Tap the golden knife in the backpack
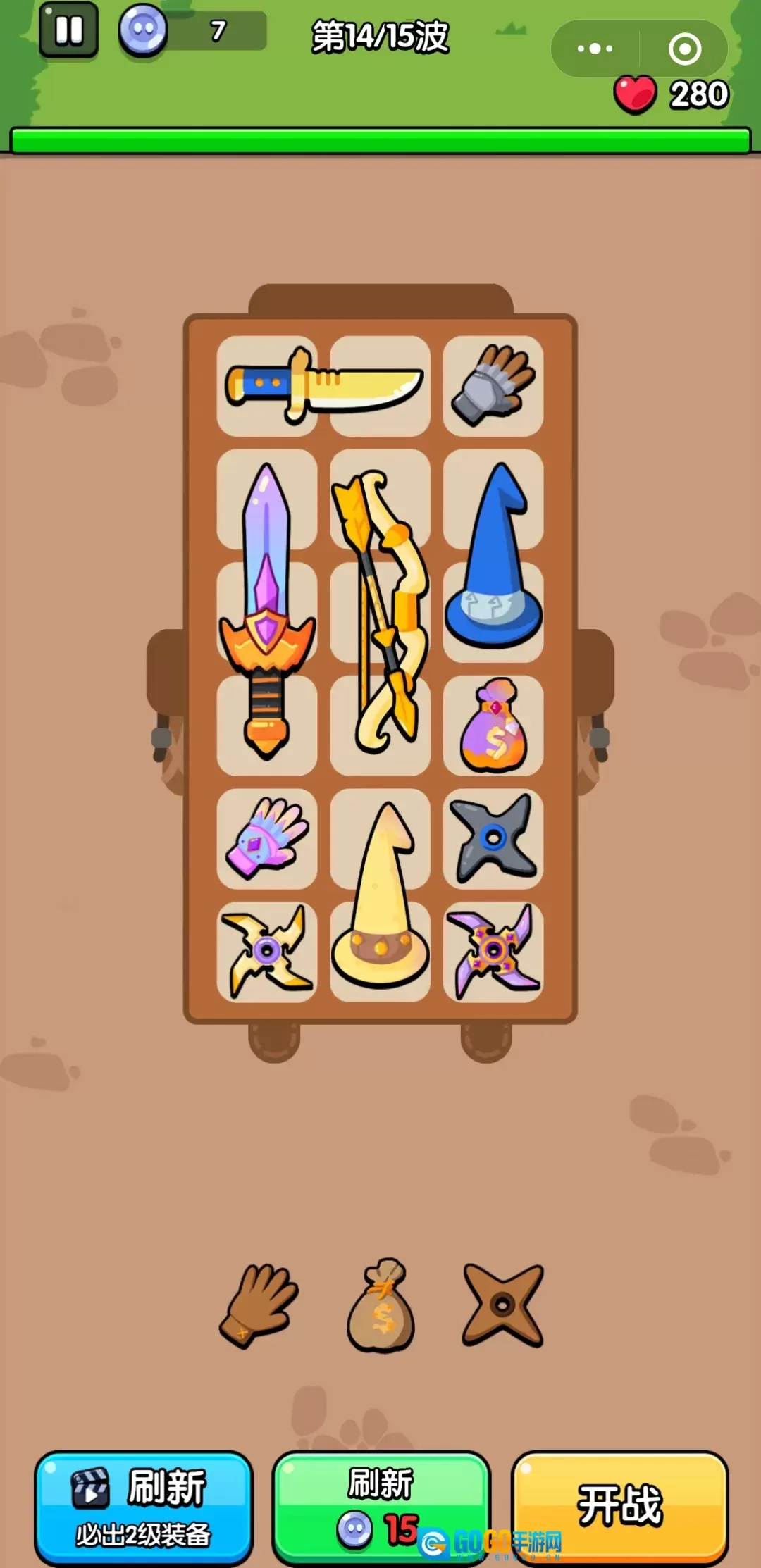The image size is (761, 1568). [x=324, y=386]
